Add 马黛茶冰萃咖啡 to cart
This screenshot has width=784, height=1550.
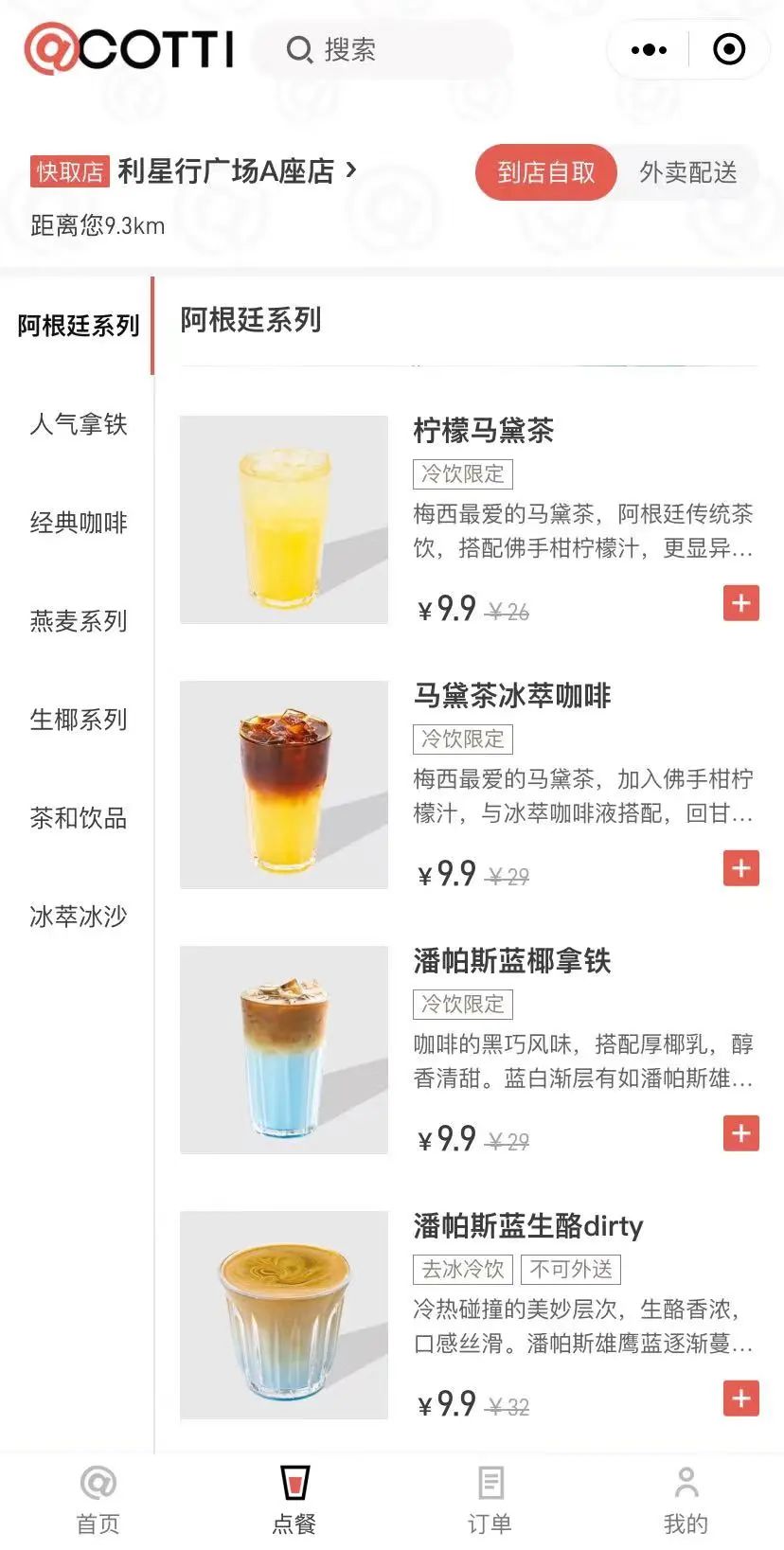coord(740,868)
